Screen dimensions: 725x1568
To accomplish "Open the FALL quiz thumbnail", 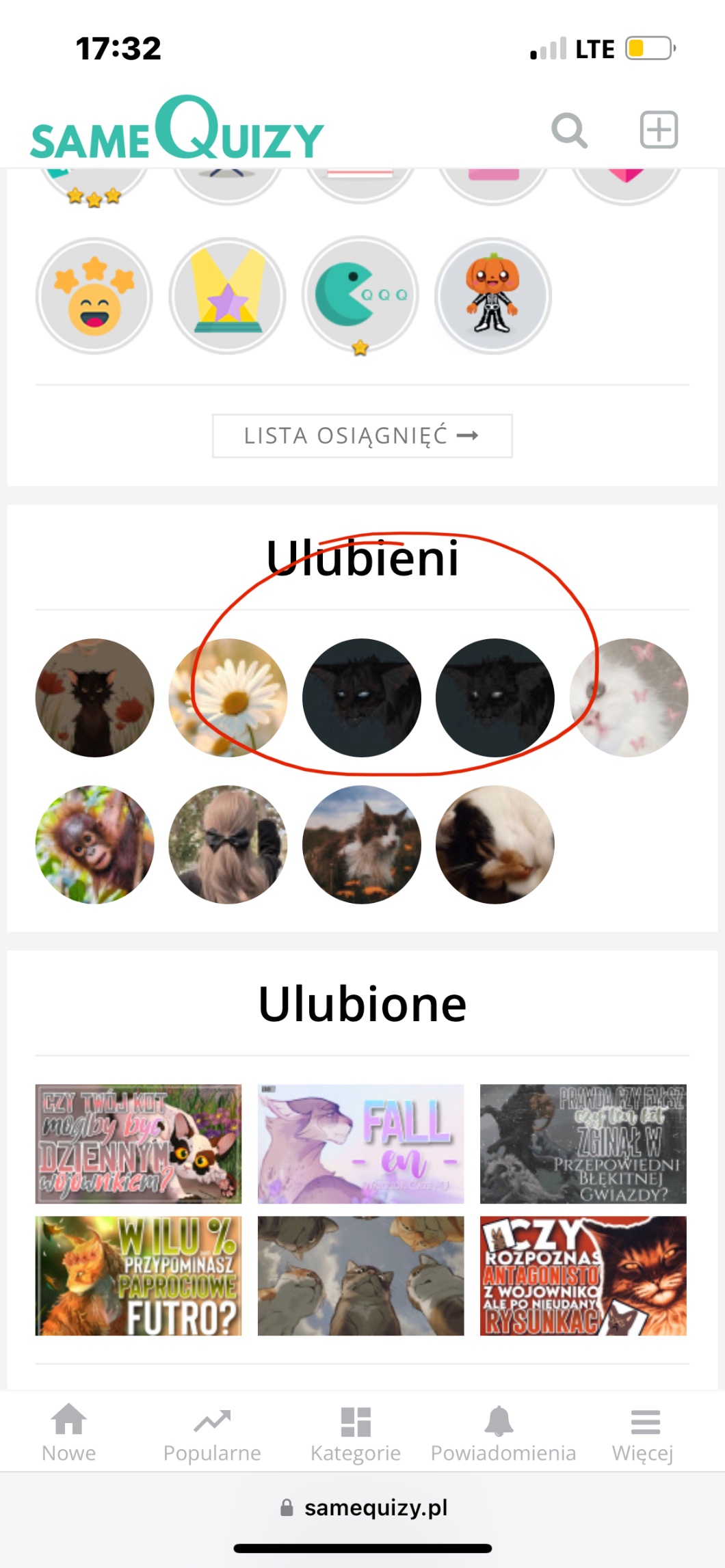I will pos(360,1144).
